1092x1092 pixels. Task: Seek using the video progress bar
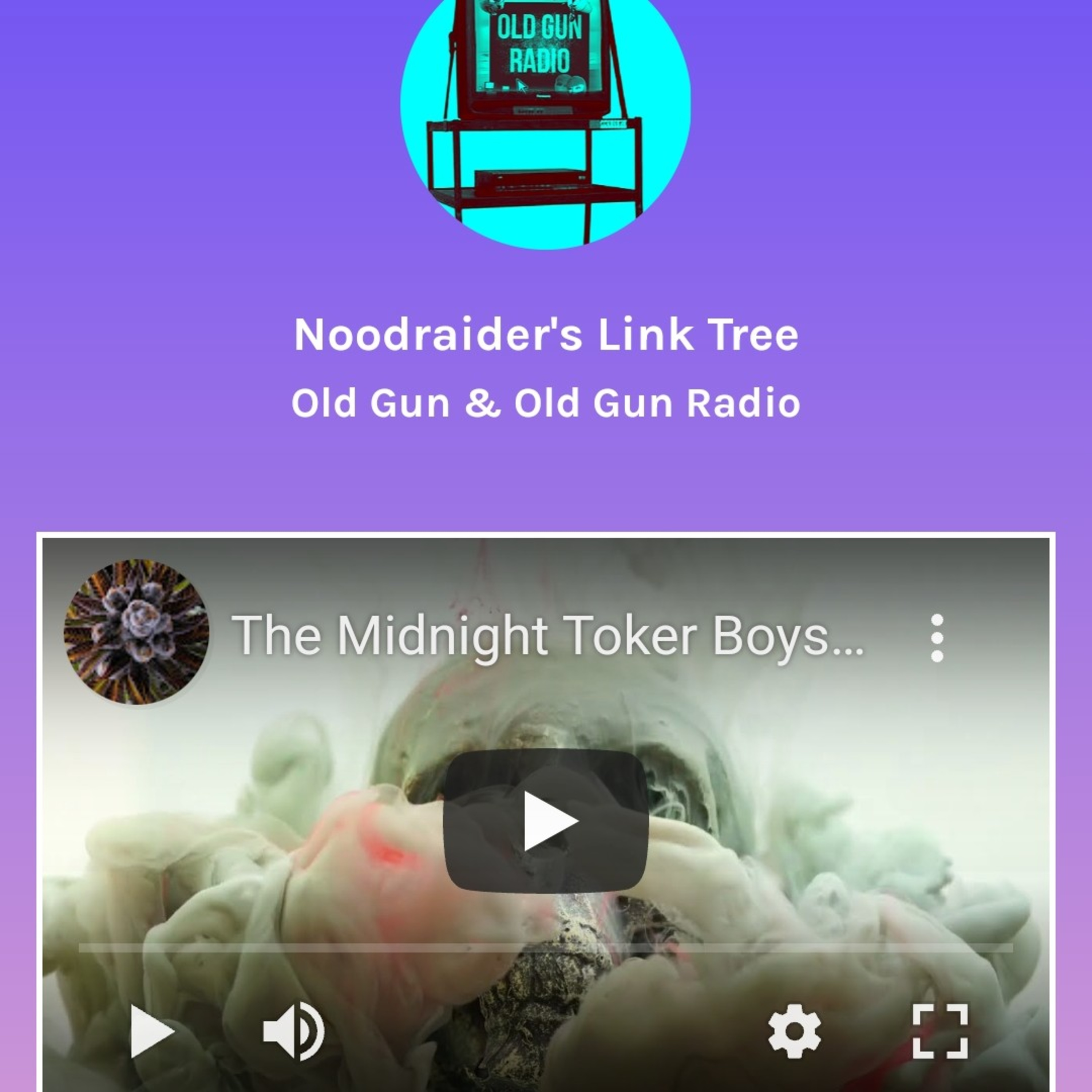[545, 948]
